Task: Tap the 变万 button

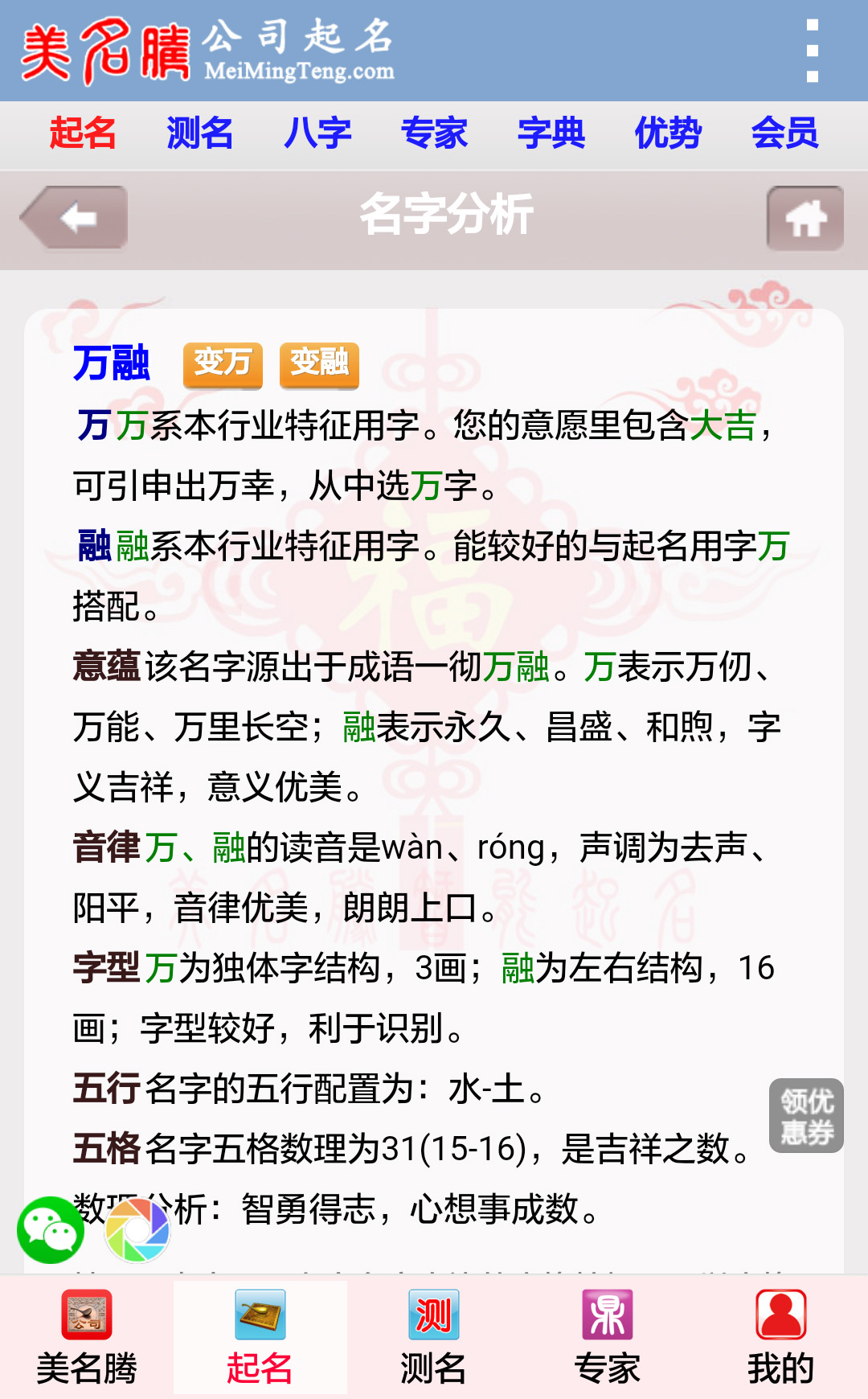Action: coord(223,363)
